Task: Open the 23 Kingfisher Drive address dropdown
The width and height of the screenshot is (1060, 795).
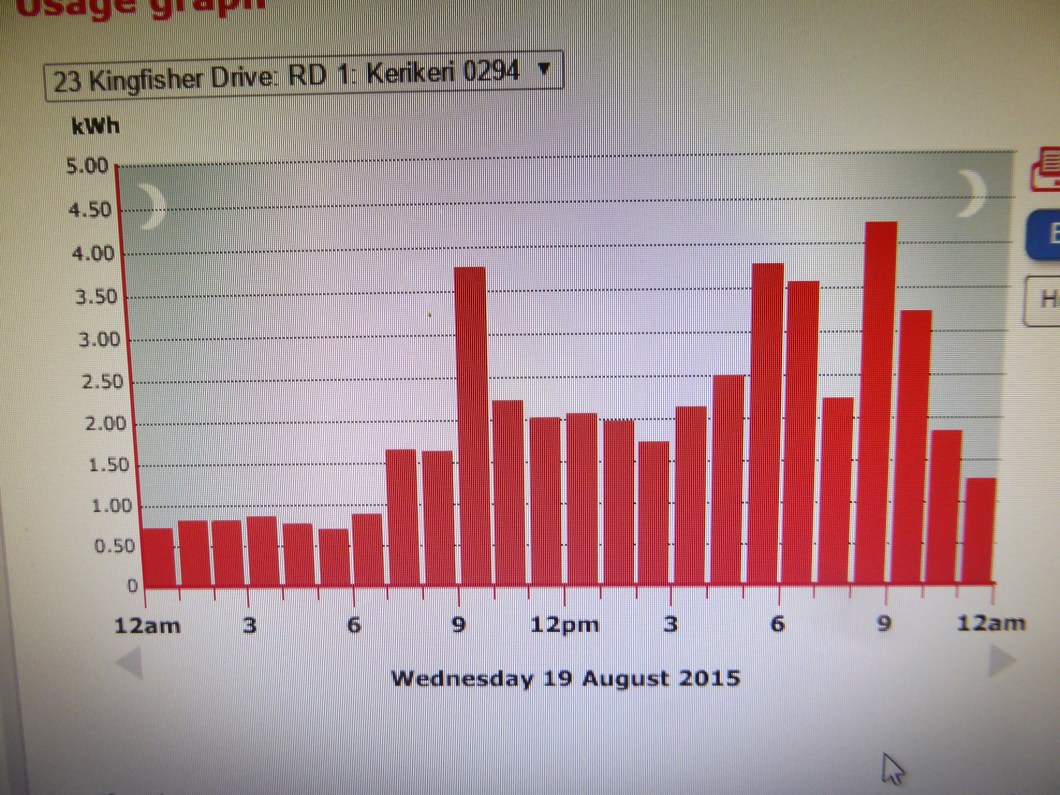Action: (x=304, y=75)
